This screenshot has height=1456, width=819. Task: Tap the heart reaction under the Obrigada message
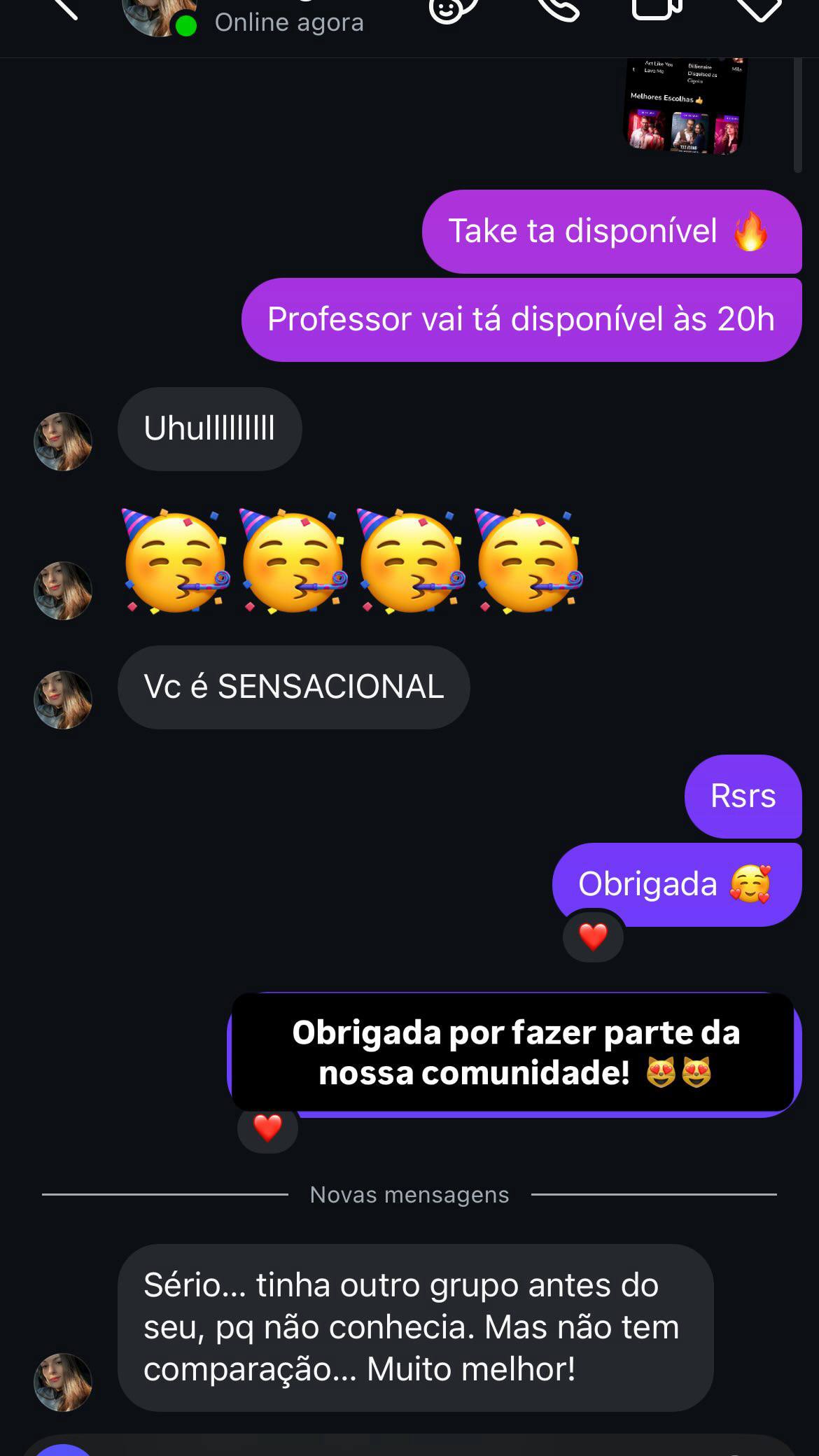[x=592, y=936]
